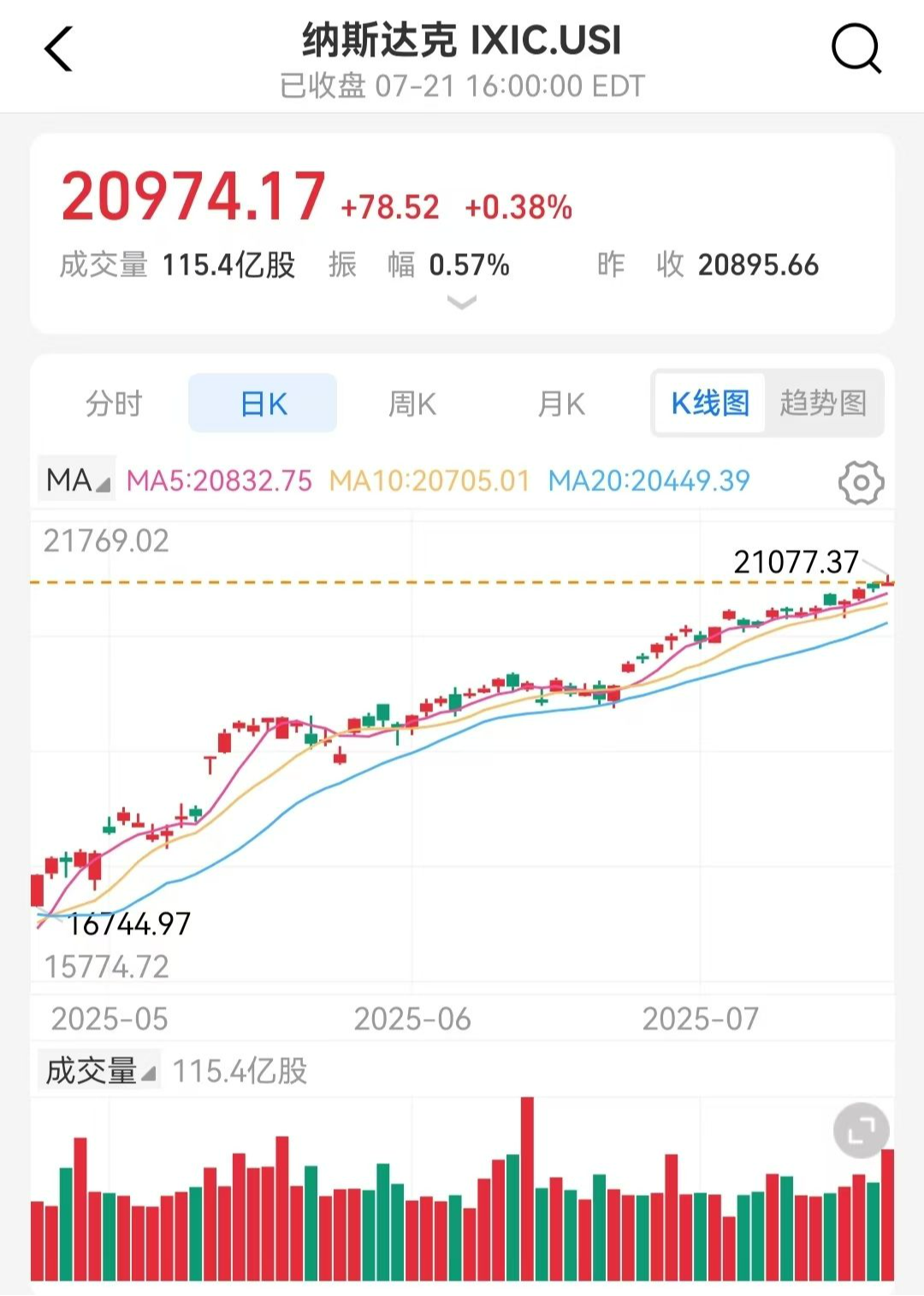Toggle to the 趋势图 trend chart

click(823, 403)
